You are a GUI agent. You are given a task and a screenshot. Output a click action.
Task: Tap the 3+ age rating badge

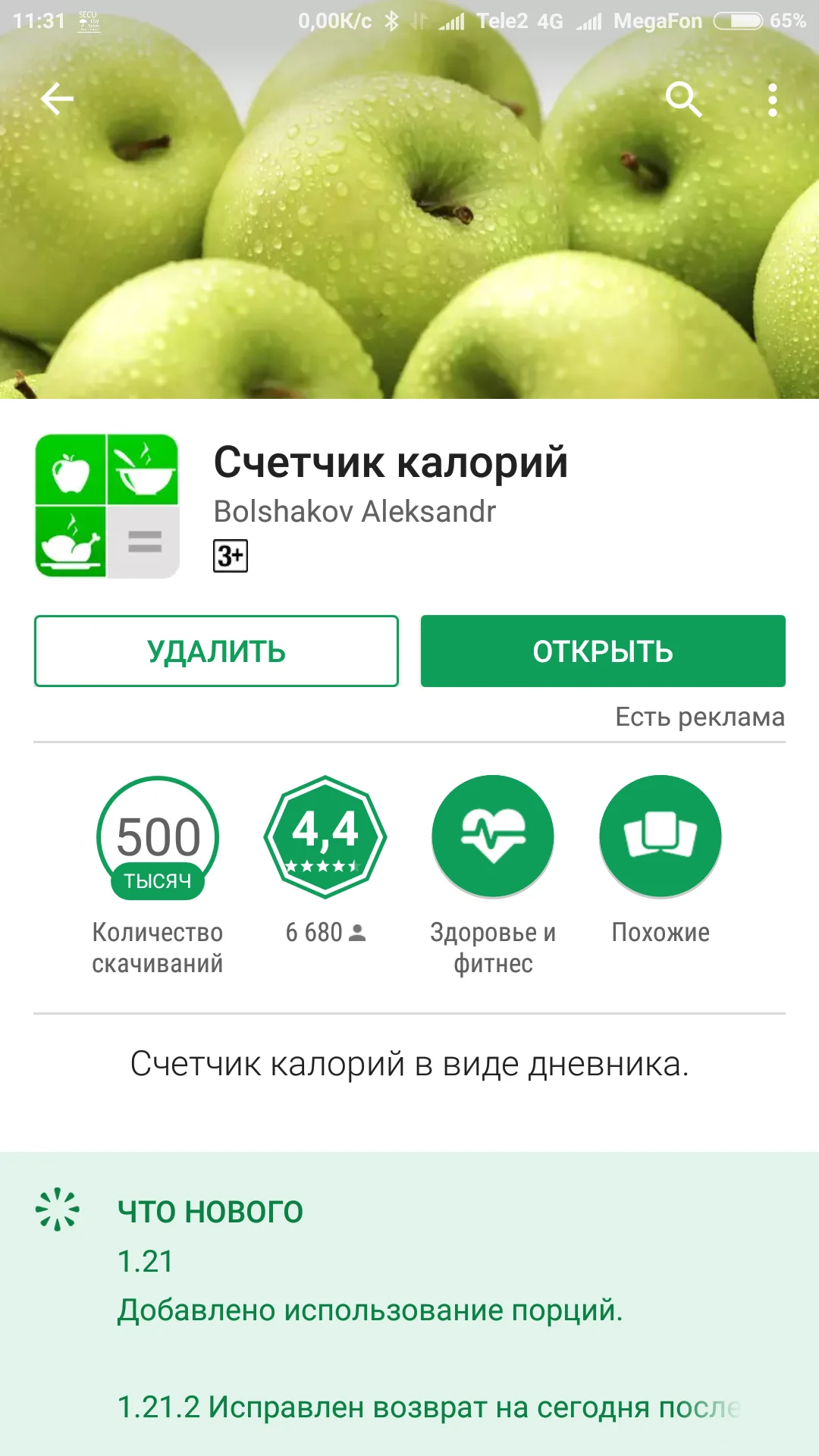click(231, 556)
